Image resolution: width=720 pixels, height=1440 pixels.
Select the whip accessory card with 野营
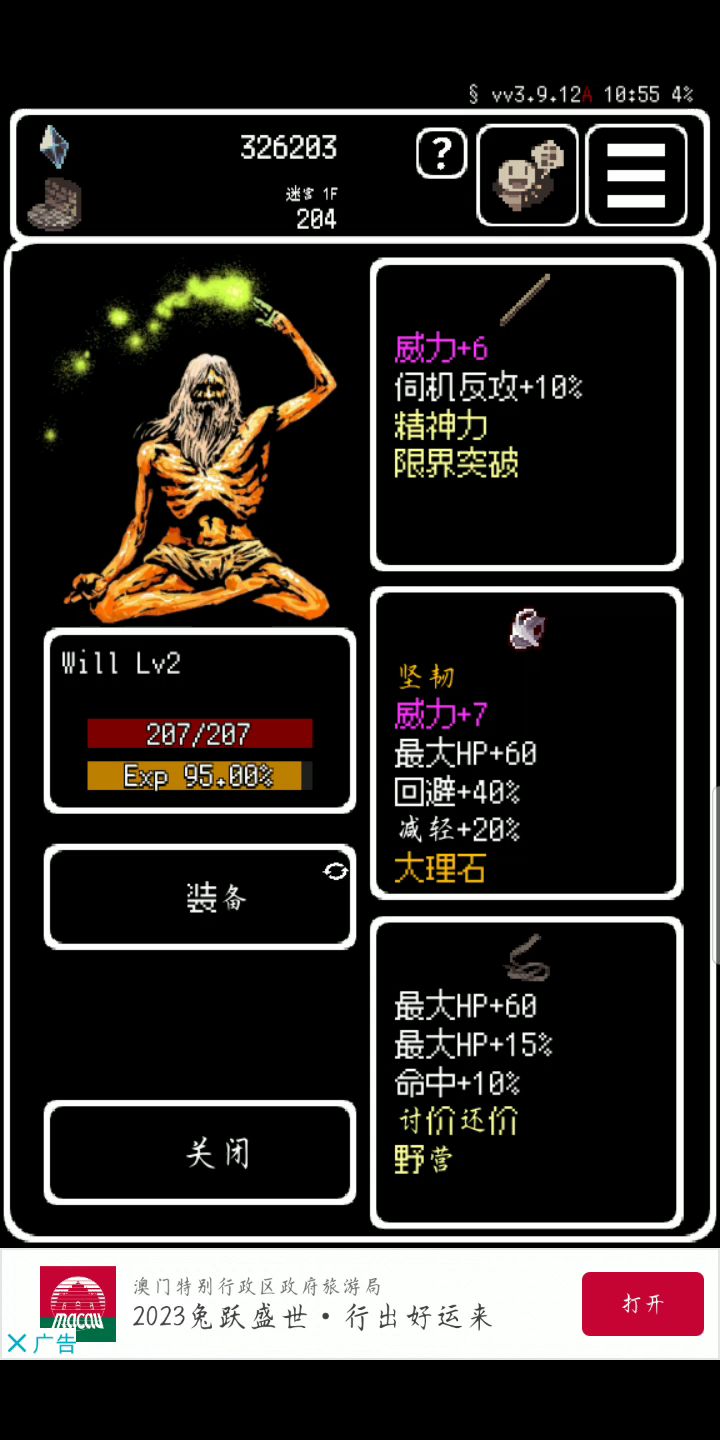526,1072
